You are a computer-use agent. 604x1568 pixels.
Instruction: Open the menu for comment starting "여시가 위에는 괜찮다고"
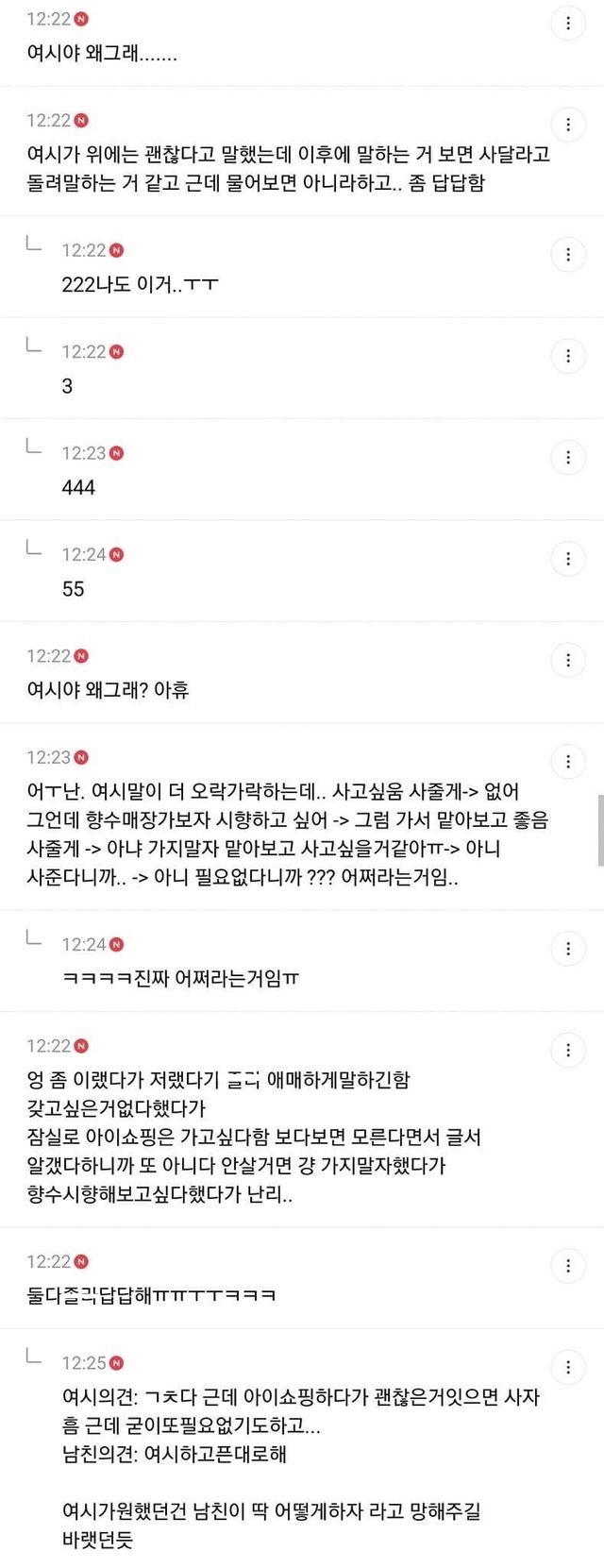[568, 125]
